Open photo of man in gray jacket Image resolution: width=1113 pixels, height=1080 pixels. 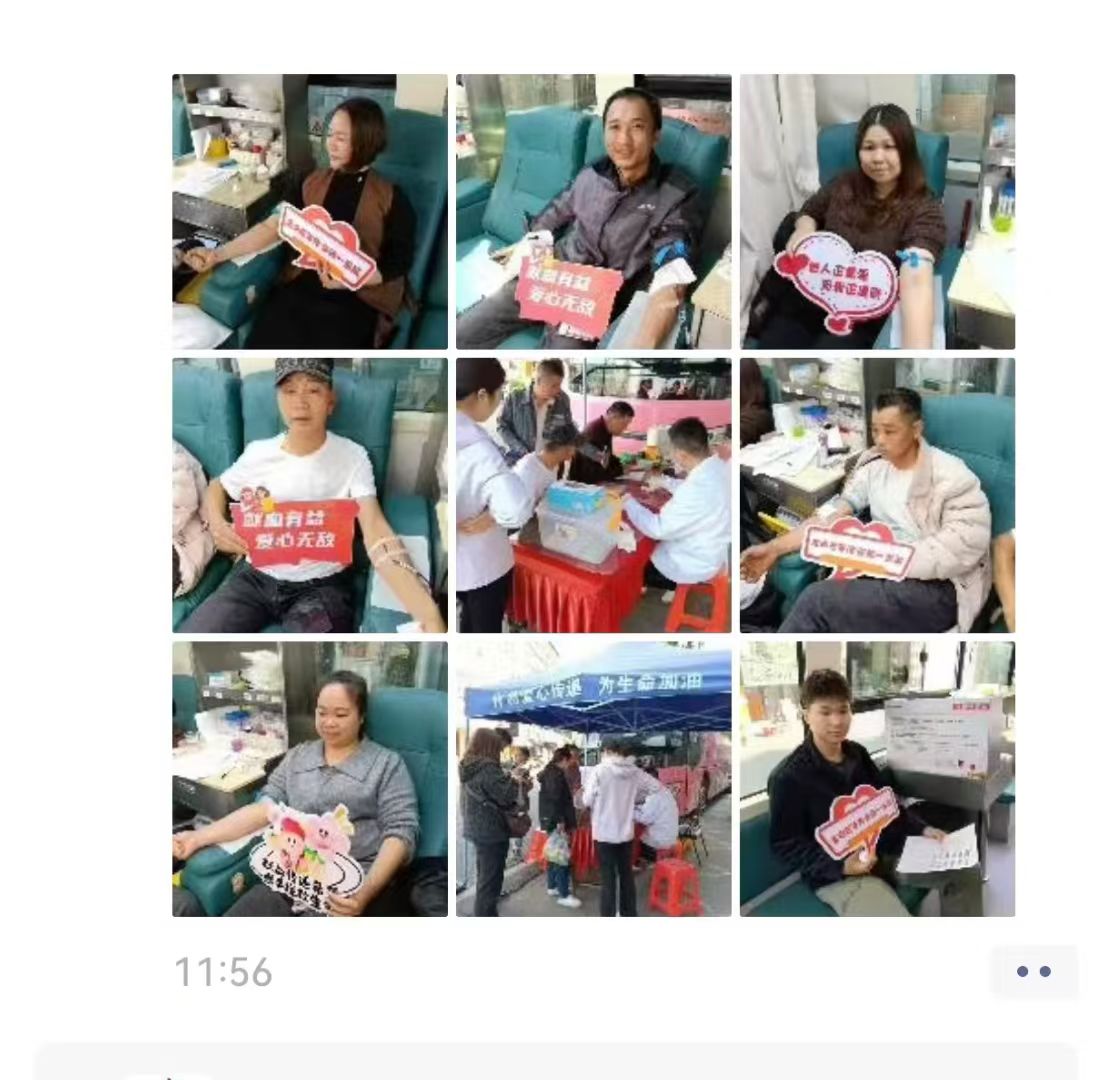[593, 211]
